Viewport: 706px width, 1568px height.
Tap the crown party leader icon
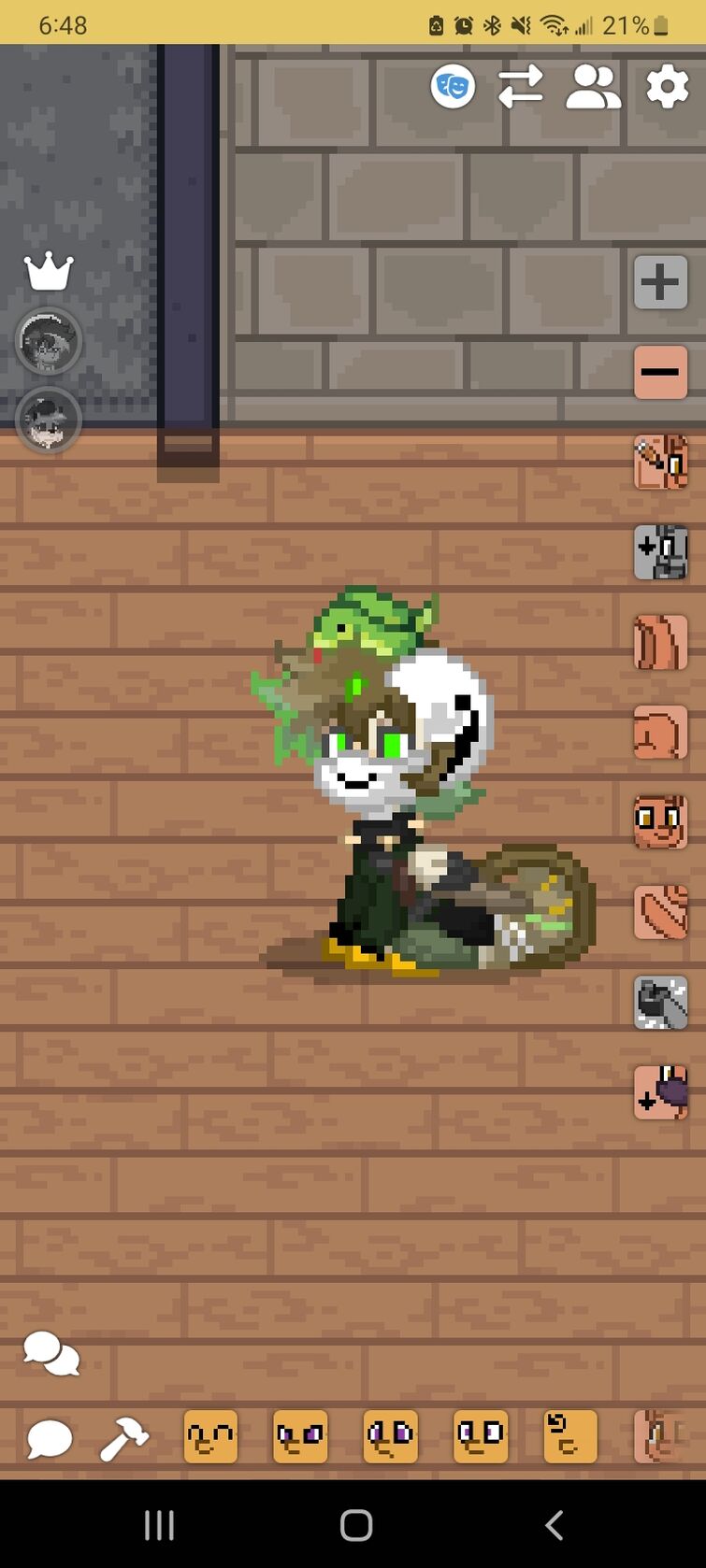[49, 272]
